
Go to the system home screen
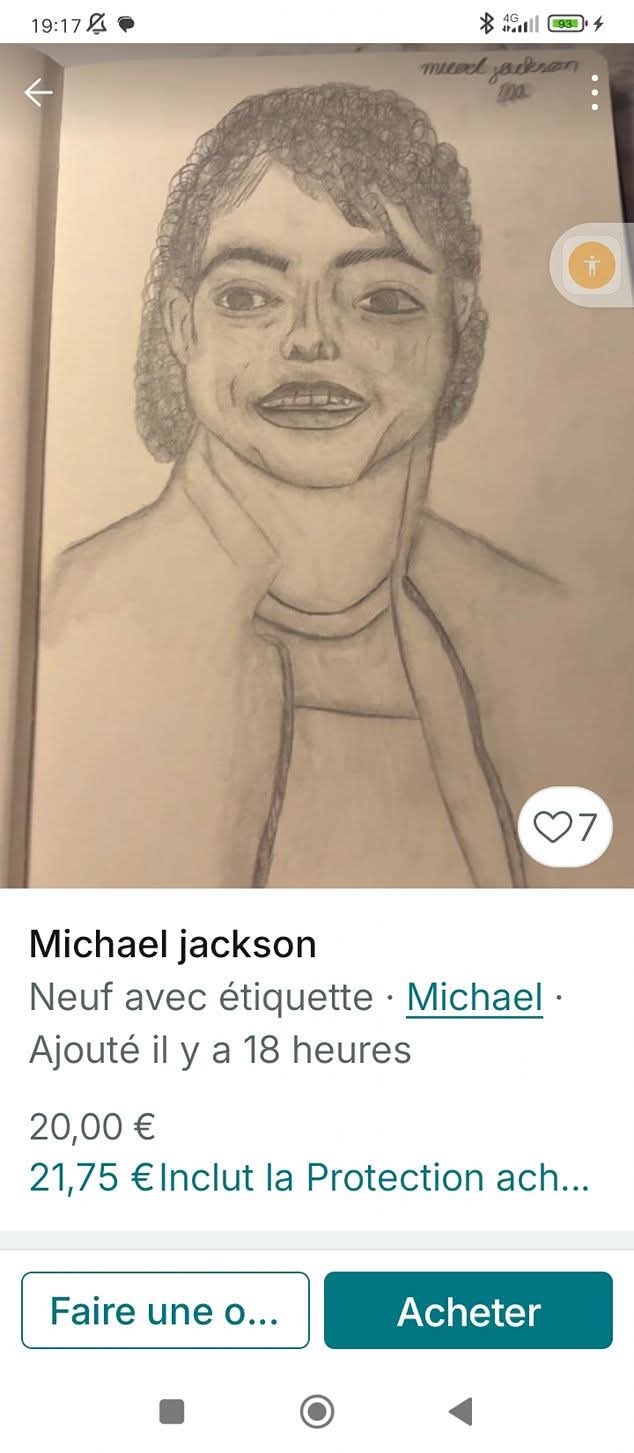317,1411
